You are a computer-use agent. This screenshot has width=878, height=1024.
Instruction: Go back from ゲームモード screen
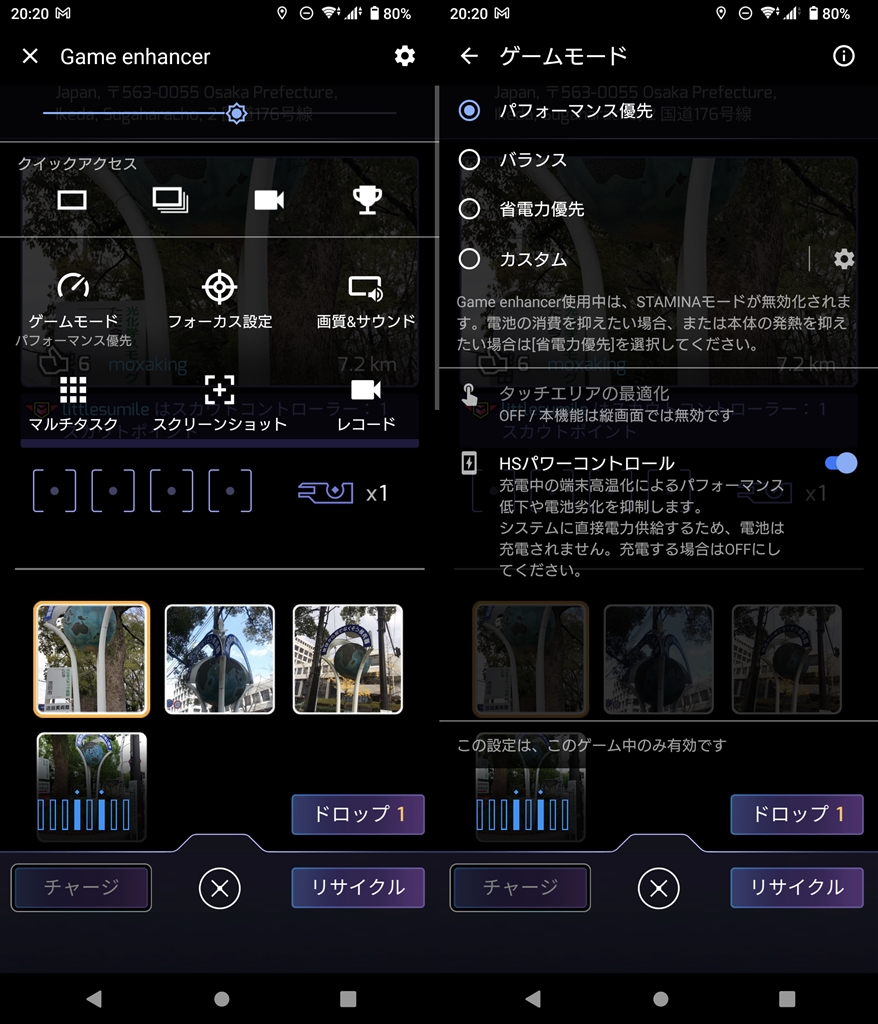(469, 57)
